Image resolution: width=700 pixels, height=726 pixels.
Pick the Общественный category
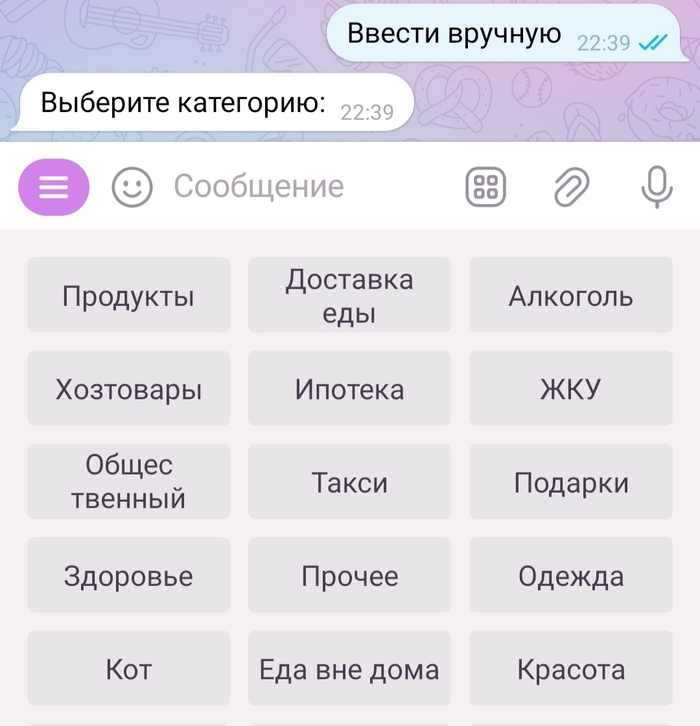(x=128, y=482)
